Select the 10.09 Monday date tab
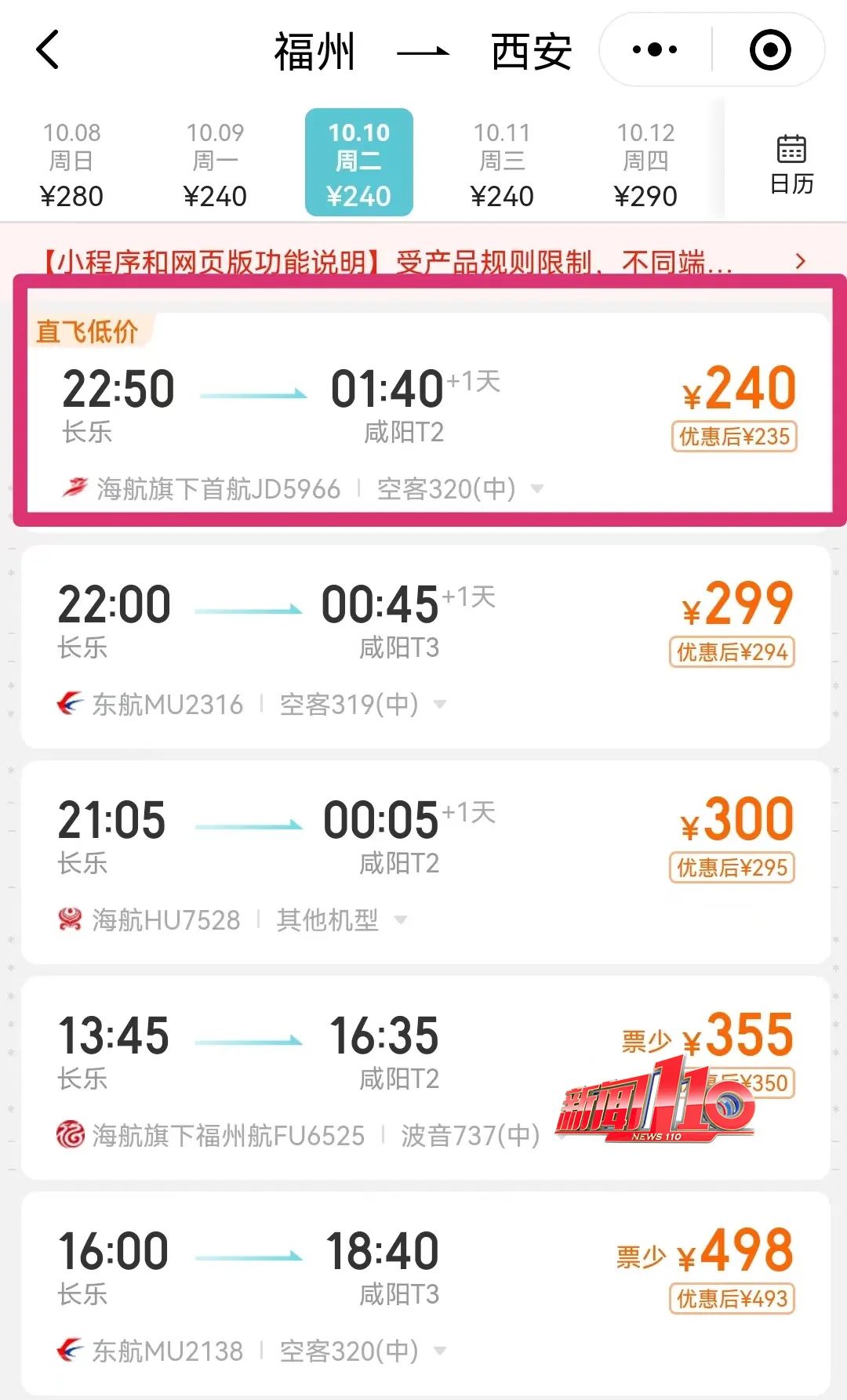Image resolution: width=847 pixels, height=1400 pixels. (215, 163)
